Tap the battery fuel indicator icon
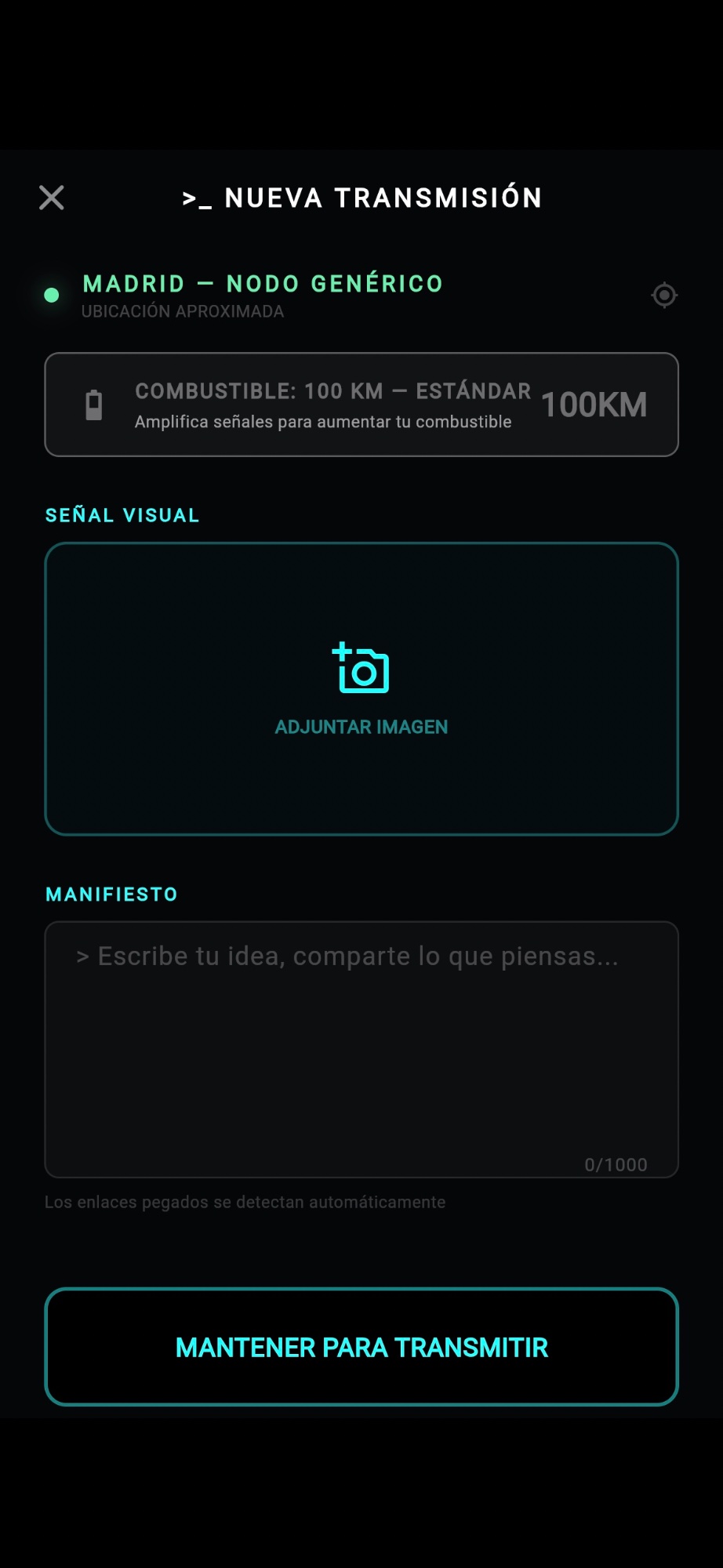The width and height of the screenshot is (723, 1568). (94, 405)
